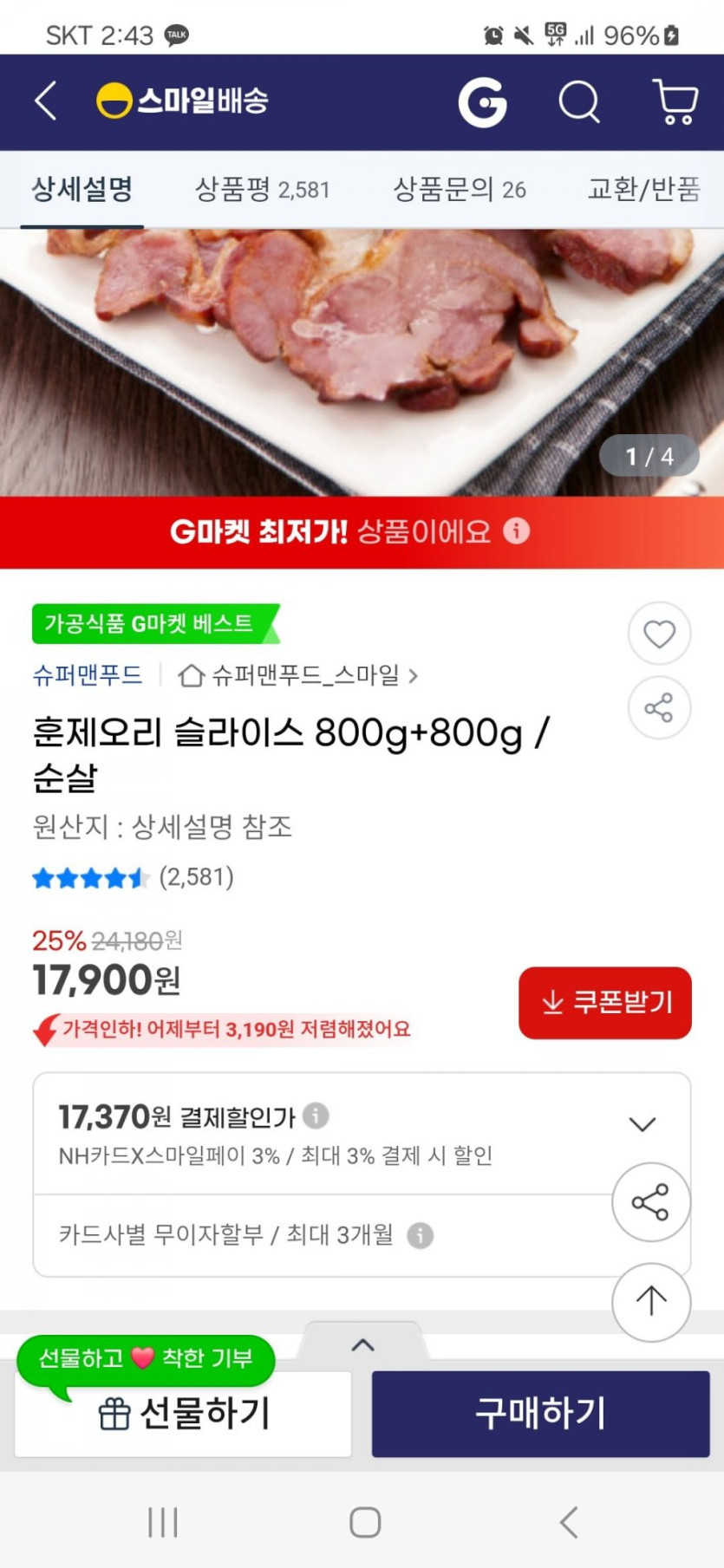This screenshot has width=724, height=1568.
Task: Open 슈퍼맨푸드 brand link
Action: pos(88,675)
